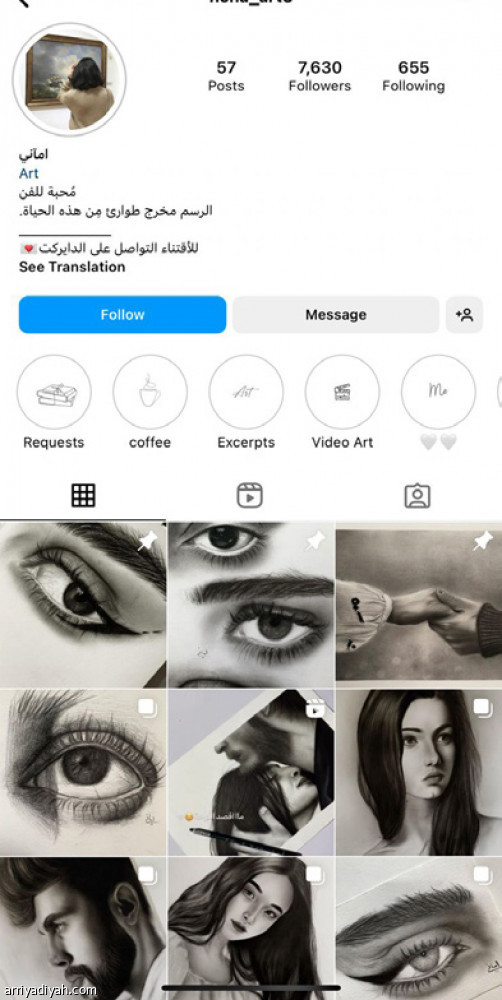Open suggested accounts with the add-person icon

464,314
